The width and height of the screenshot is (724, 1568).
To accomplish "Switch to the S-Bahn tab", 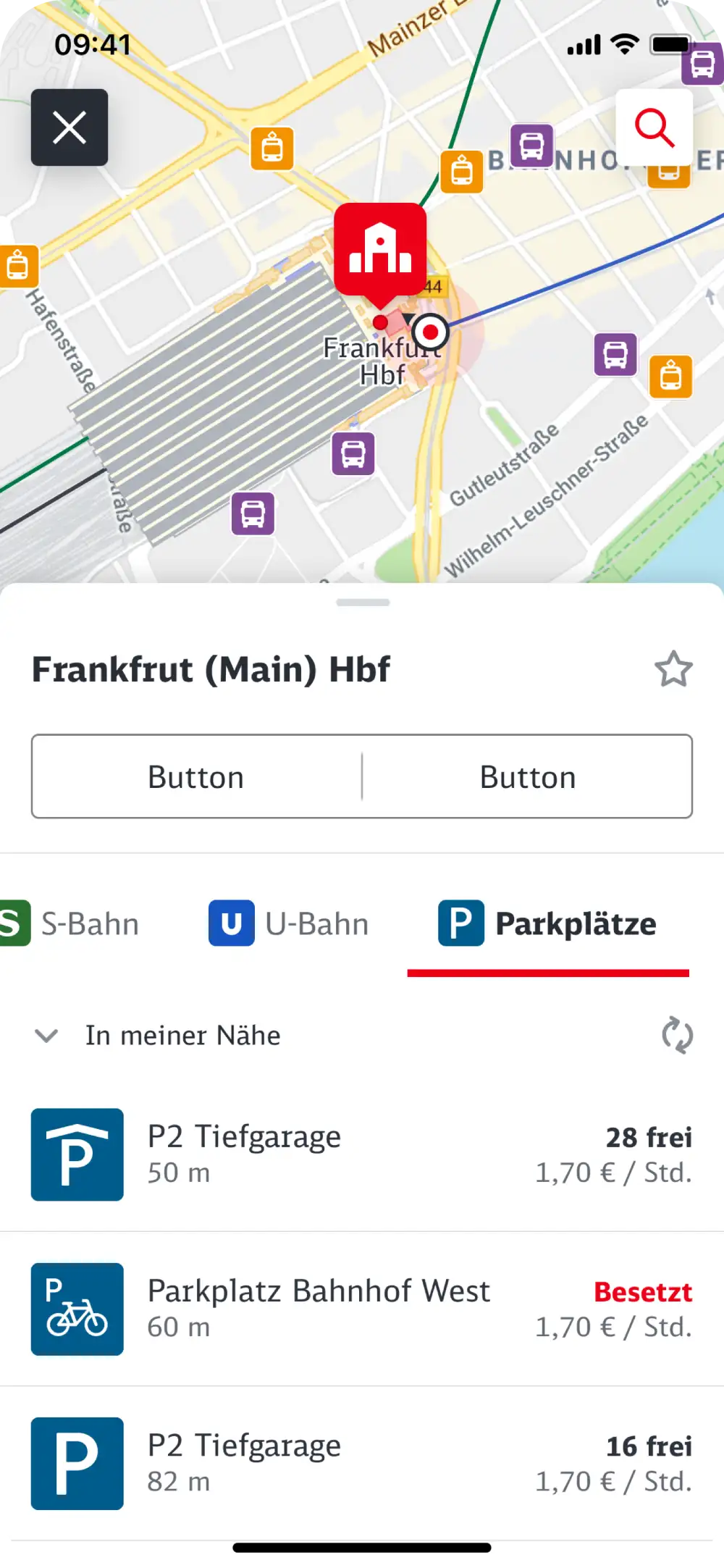I will pyautogui.click(x=70, y=923).
